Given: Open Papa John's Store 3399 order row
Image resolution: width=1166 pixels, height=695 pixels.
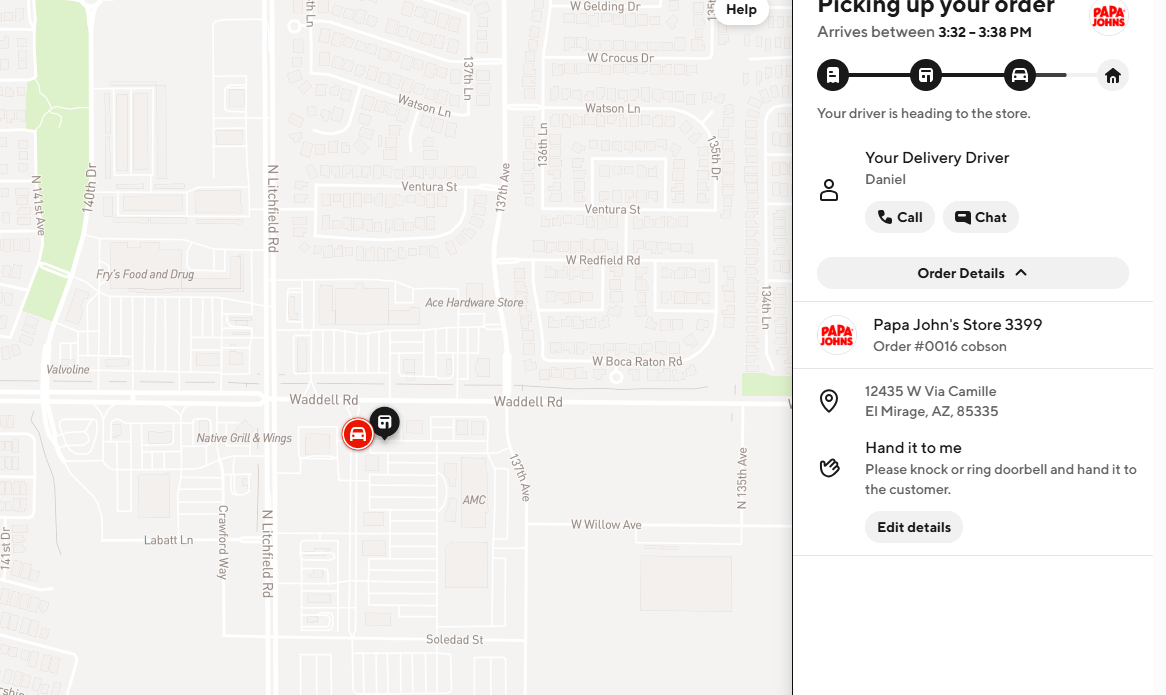Looking at the screenshot, I should (957, 335).
